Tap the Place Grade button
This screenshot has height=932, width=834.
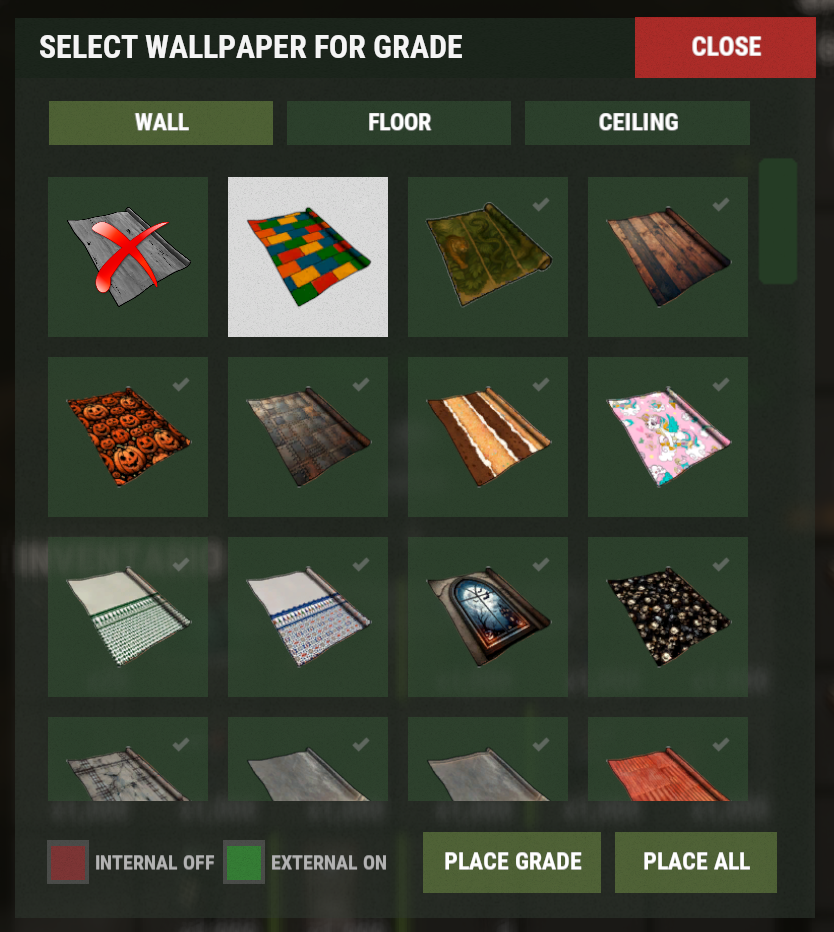tap(512, 862)
